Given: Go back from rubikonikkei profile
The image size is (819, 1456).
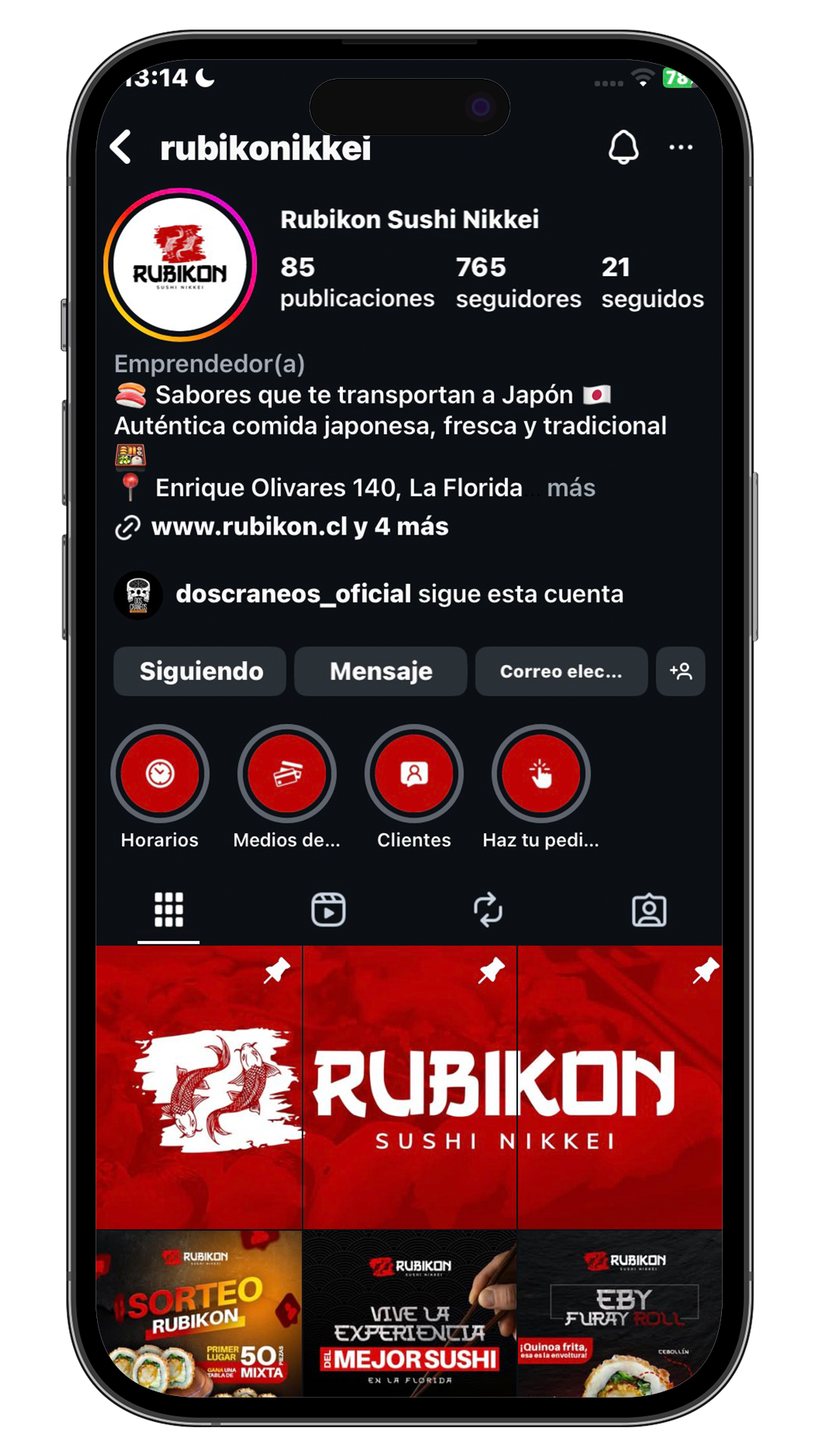Looking at the screenshot, I should 122,147.
